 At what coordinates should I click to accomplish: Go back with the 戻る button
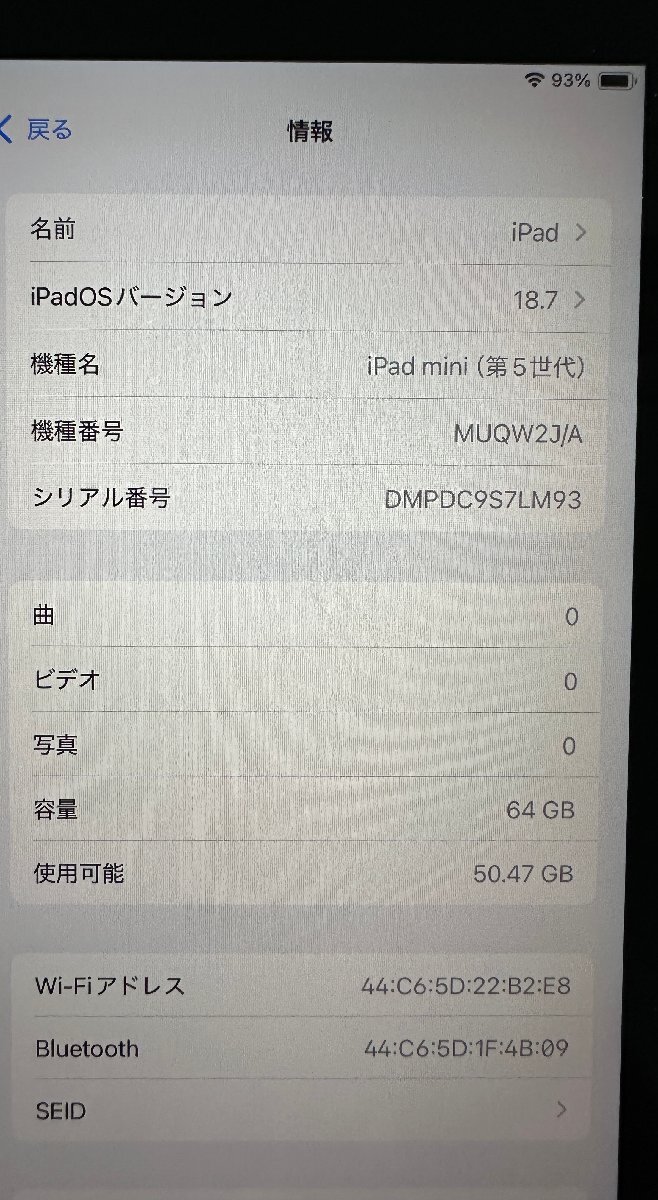[38, 129]
